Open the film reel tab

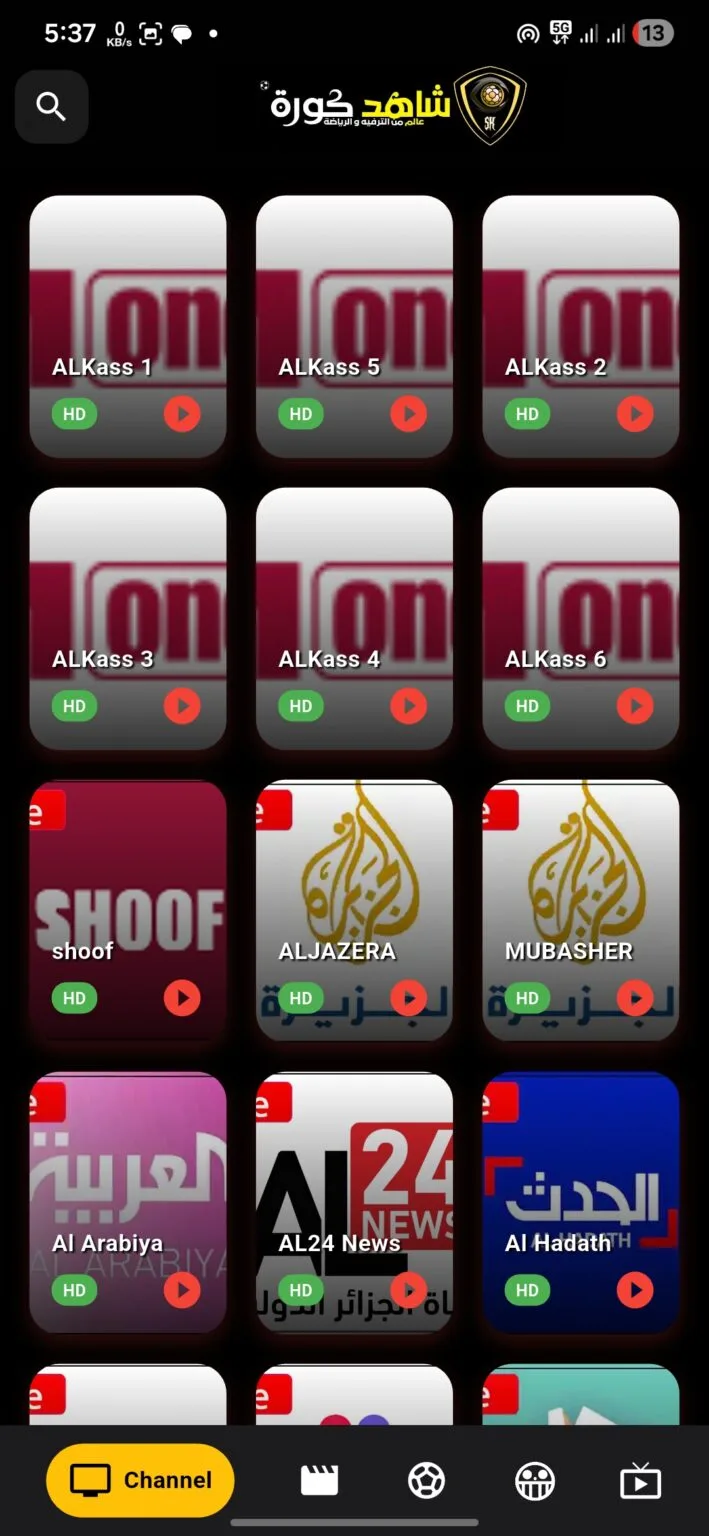(535, 1480)
